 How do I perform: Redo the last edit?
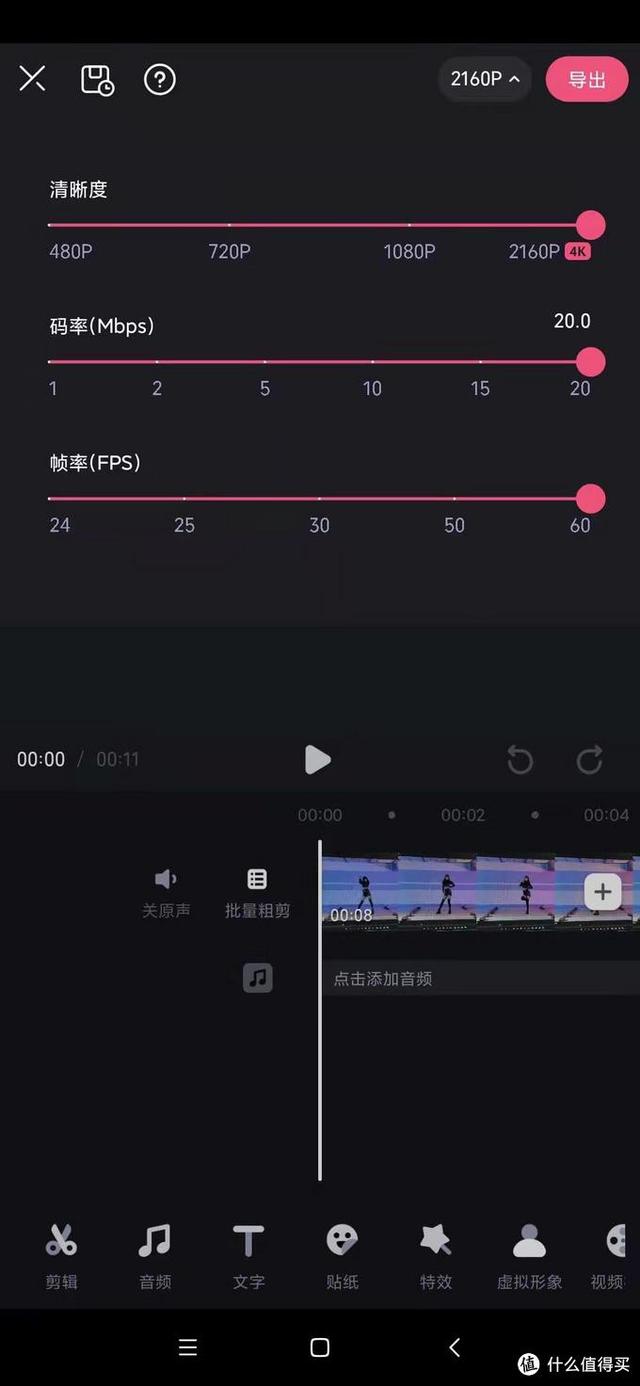click(590, 760)
